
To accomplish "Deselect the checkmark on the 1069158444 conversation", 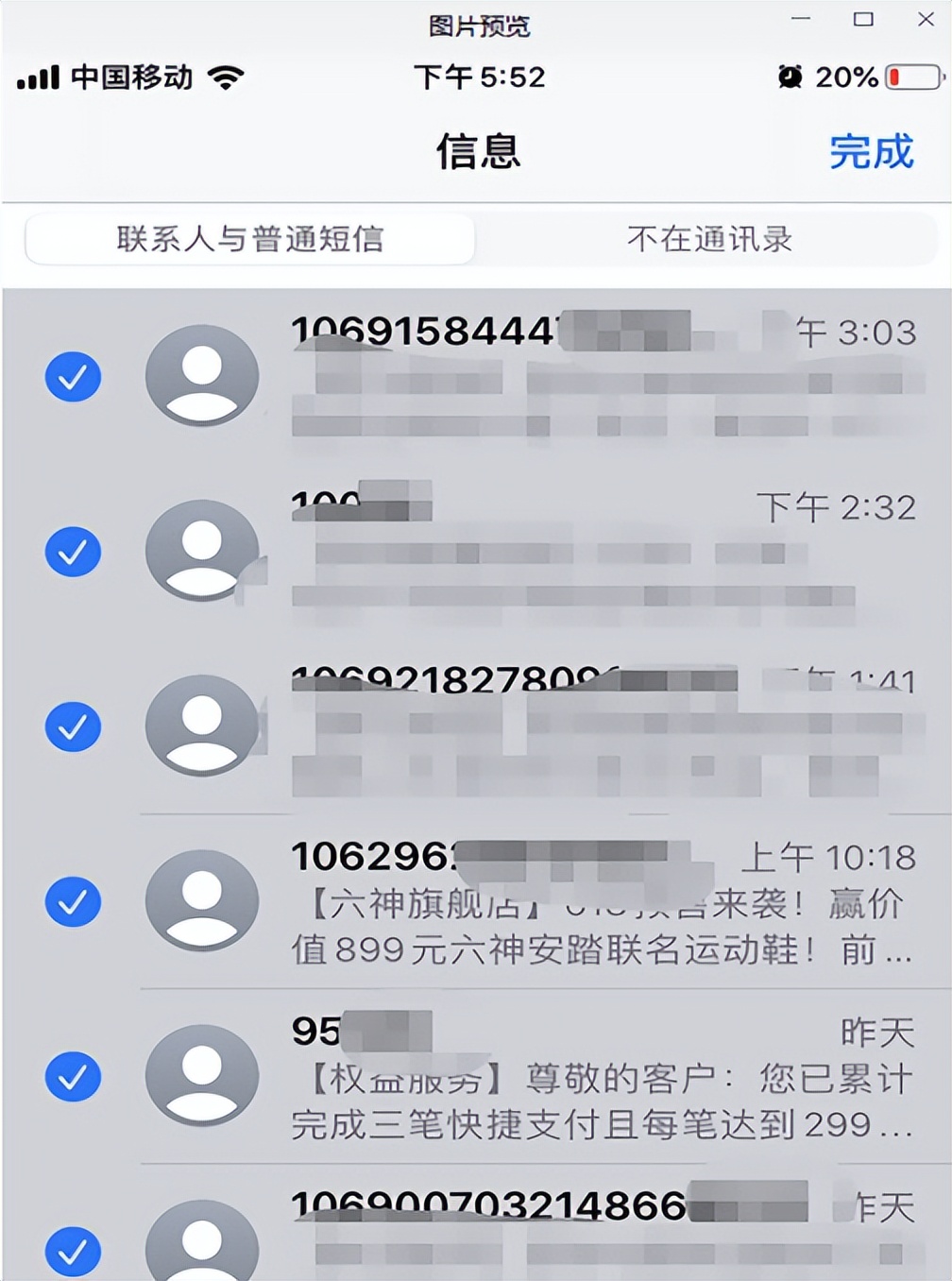I will click(73, 375).
